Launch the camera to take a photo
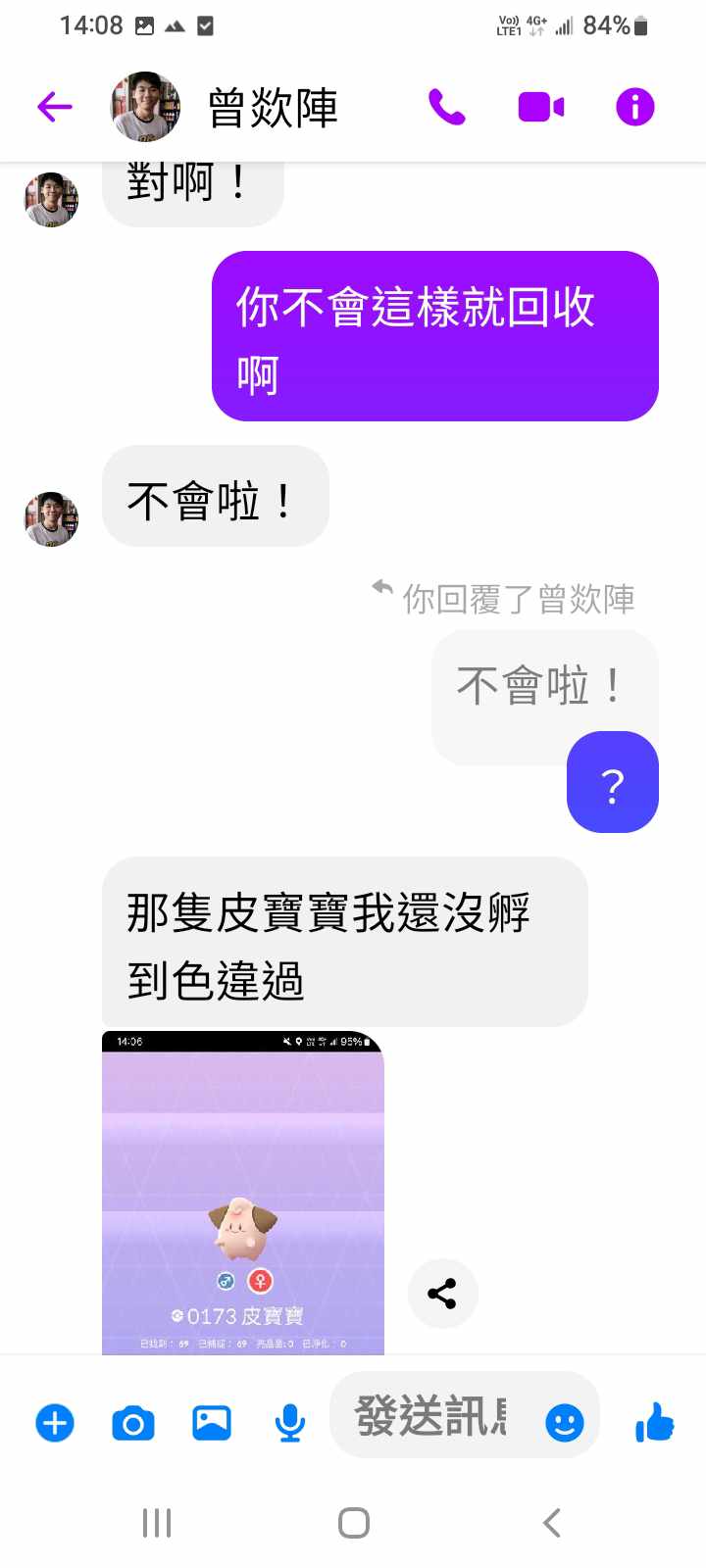706x1568 pixels. [133, 1422]
